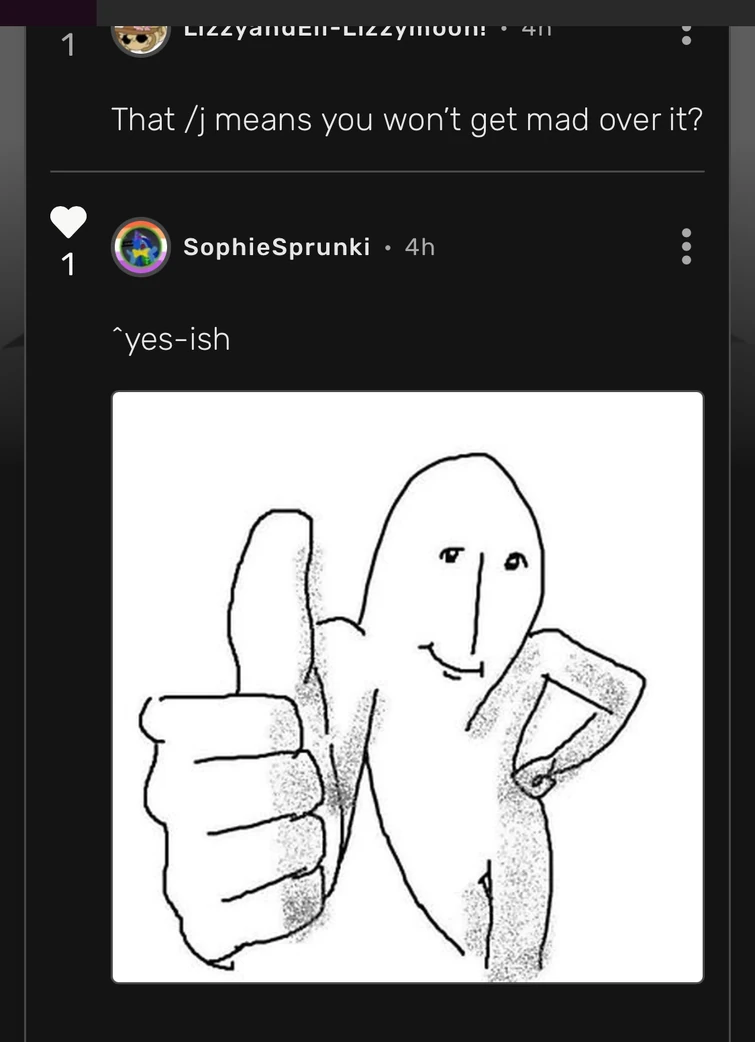
Task: Open SophieSprunki's username profile link
Action: point(276,247)
